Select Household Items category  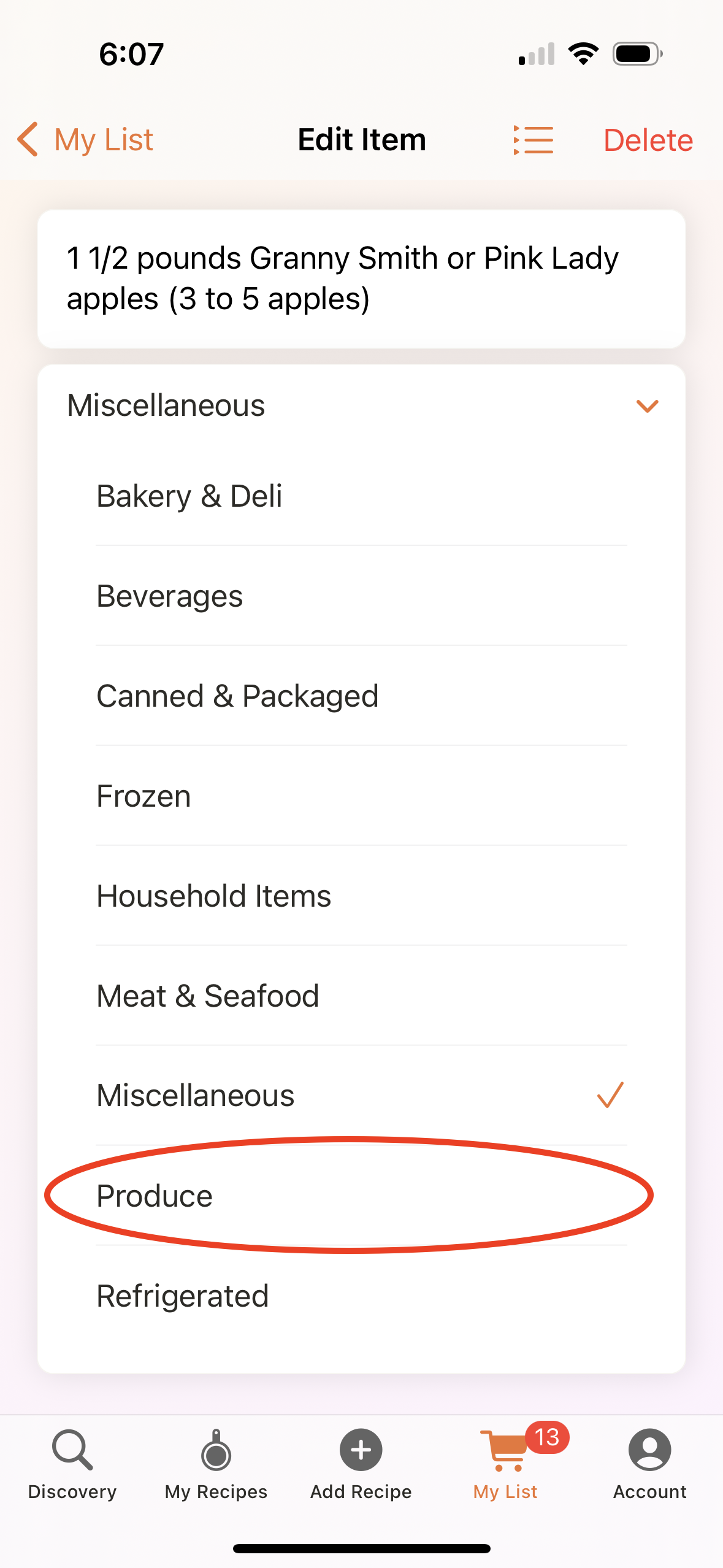361,896
